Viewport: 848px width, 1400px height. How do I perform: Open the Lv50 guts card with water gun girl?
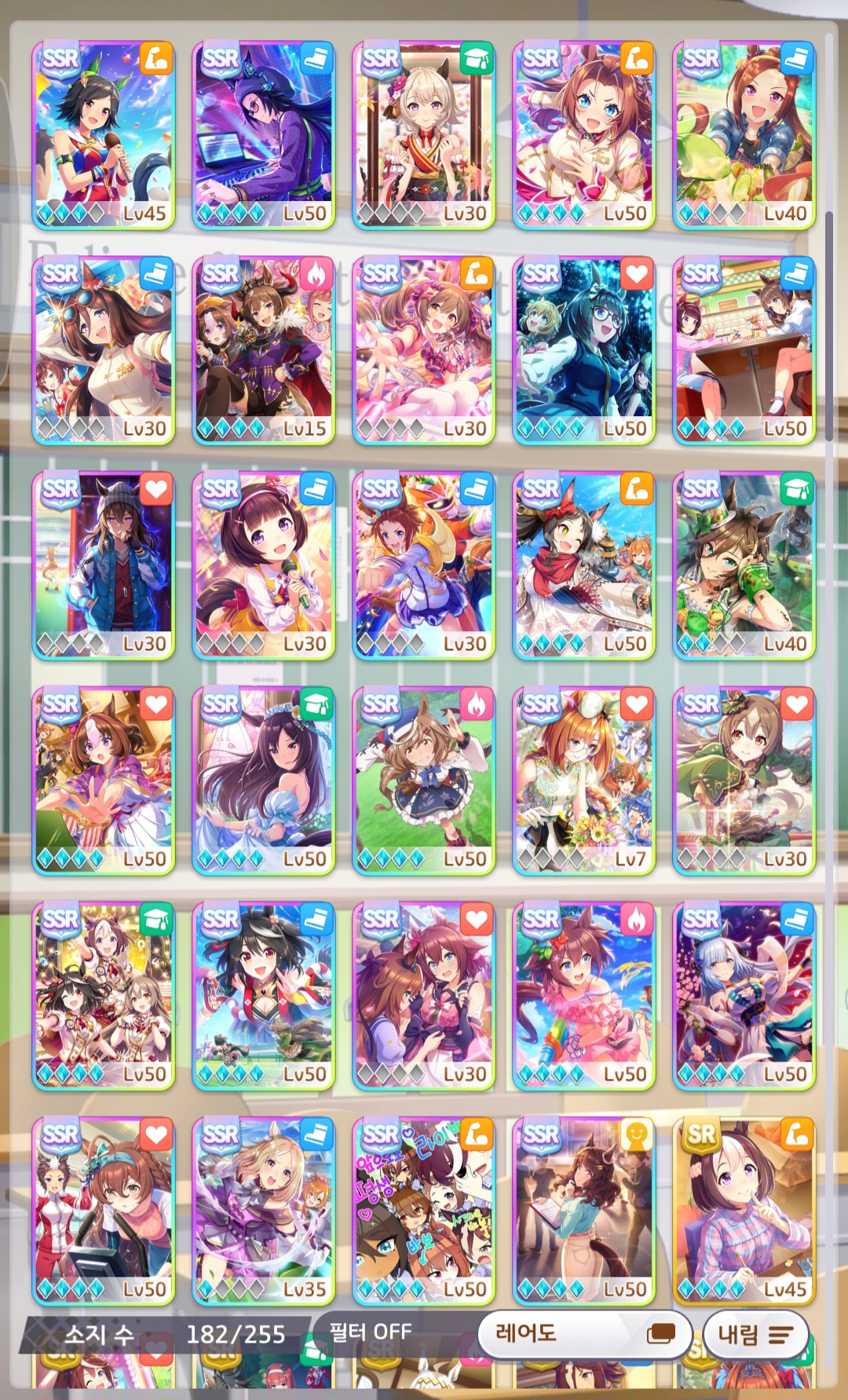[583, 996]
